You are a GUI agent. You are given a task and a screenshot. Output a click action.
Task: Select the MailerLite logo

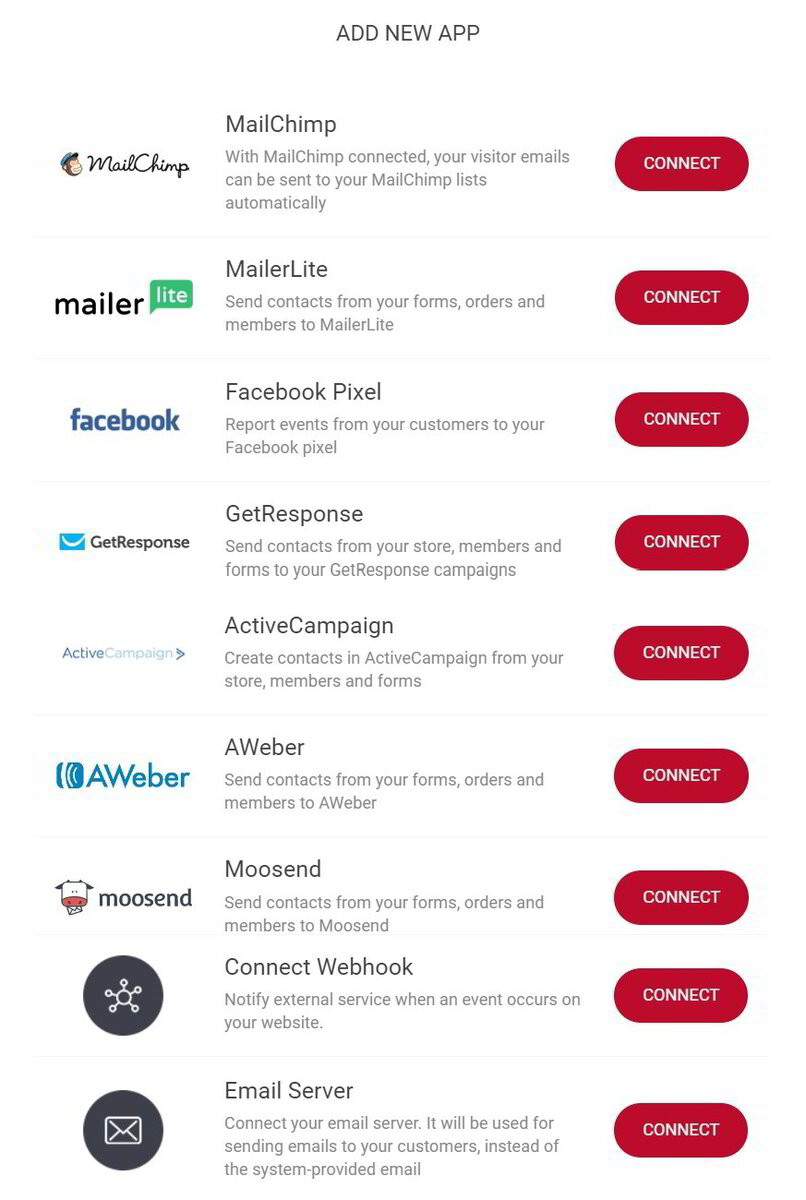(x=123, y=298)
